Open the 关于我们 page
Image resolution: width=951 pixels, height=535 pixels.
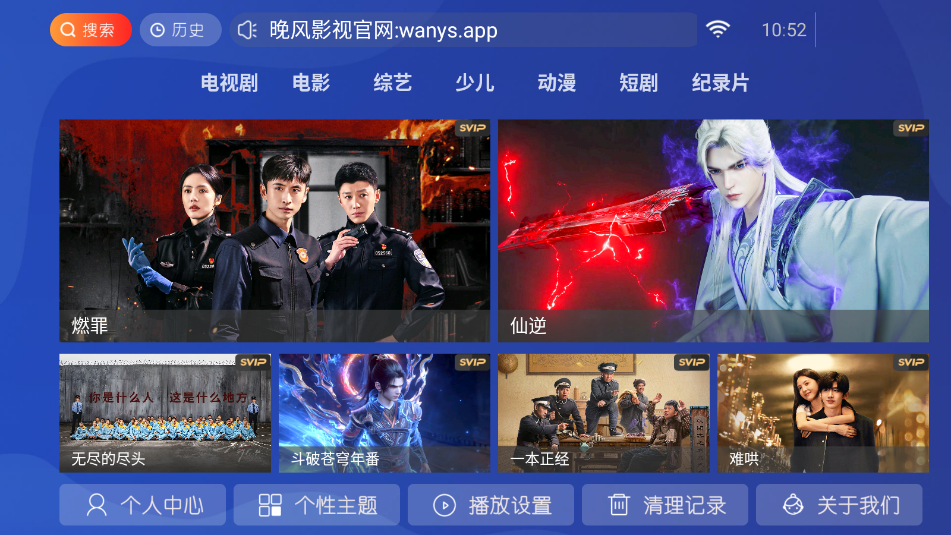838,505
